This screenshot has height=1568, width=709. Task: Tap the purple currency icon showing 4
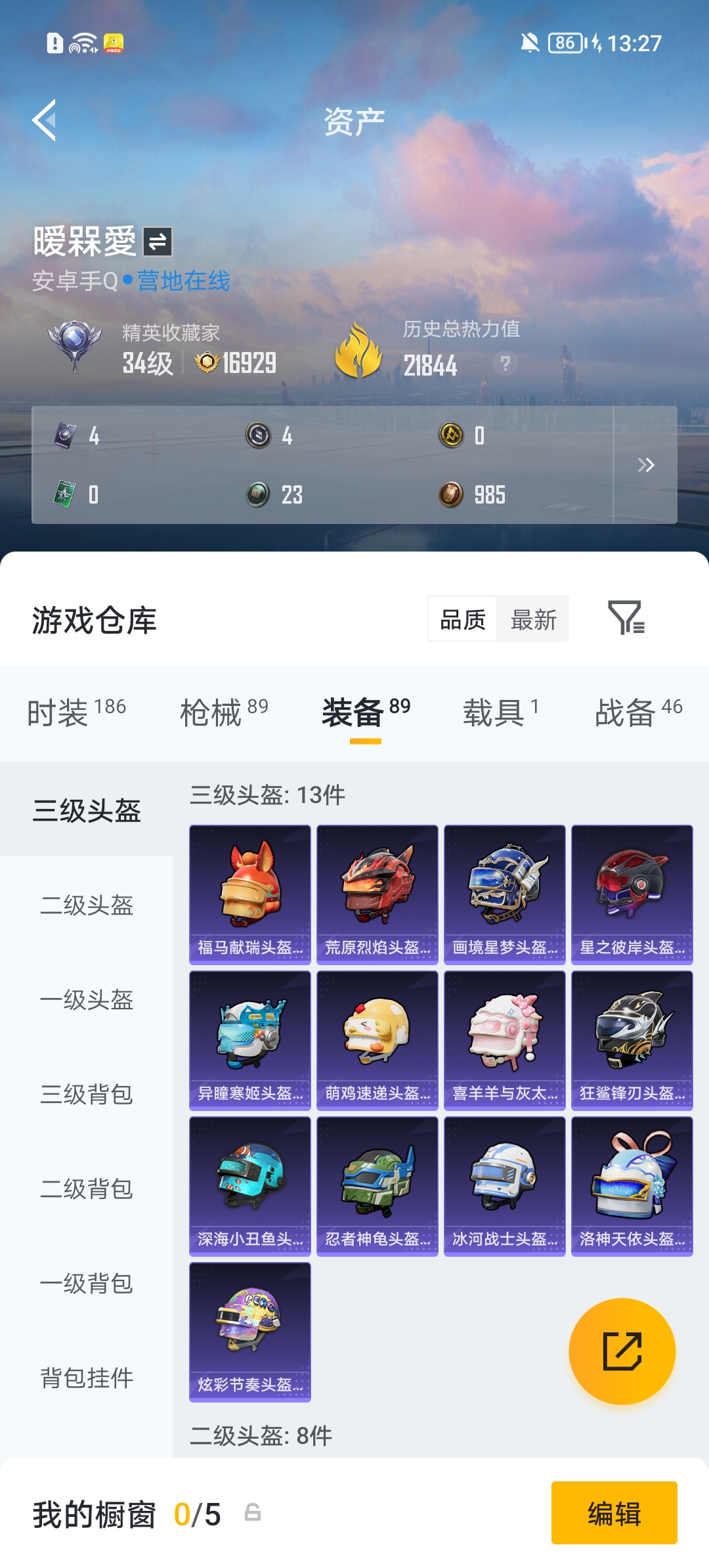(x=62, y=435)
